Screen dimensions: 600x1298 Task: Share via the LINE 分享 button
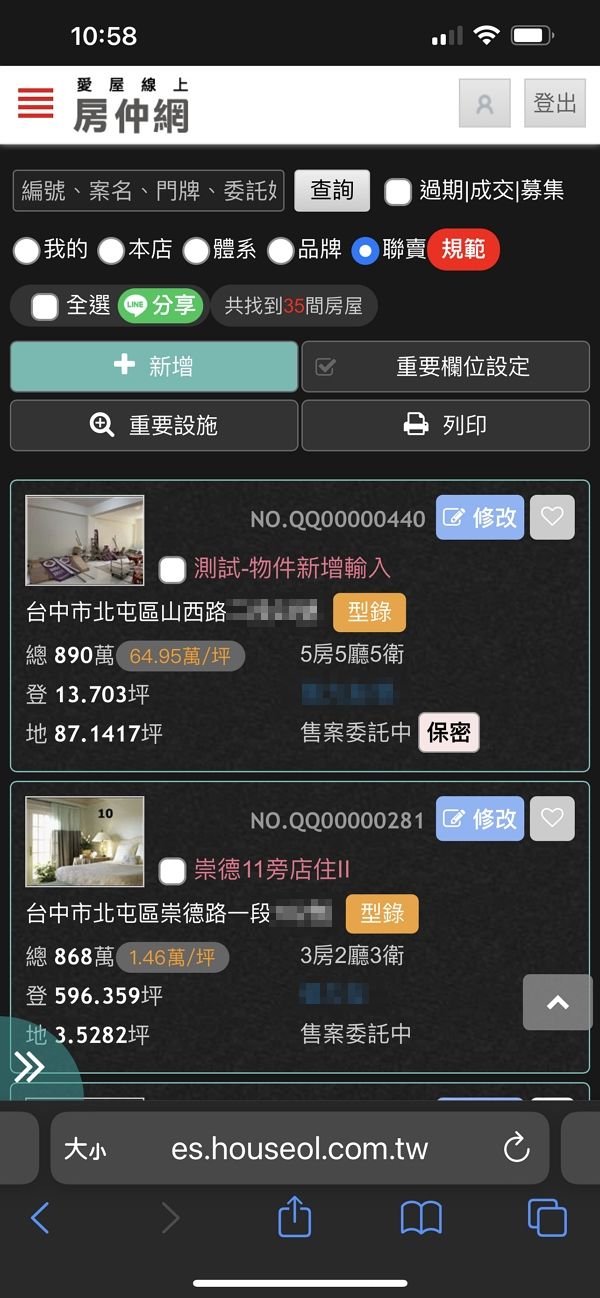pyautogui.click(x=160, y=306)
